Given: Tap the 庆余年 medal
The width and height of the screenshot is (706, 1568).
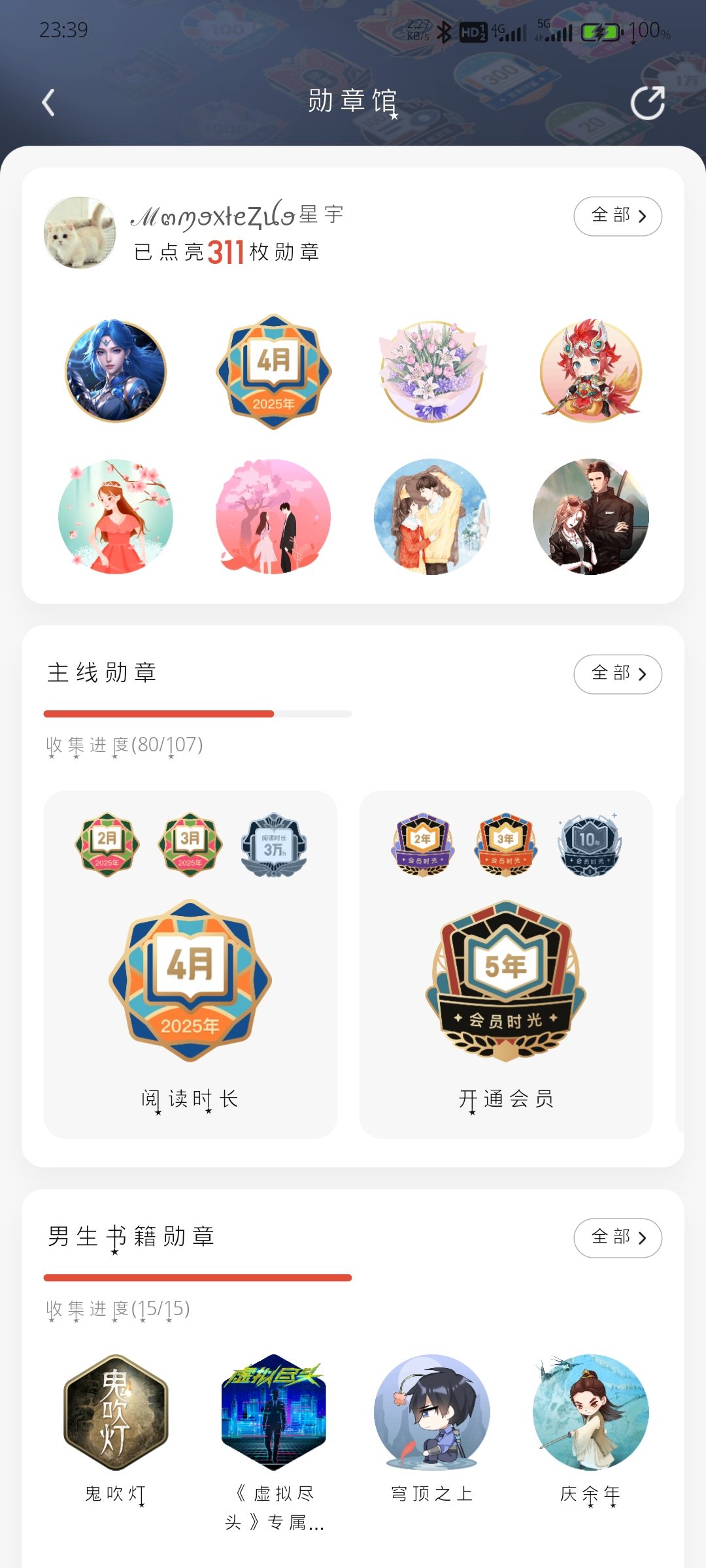Looking at the screenshot, I should [x=590, y=1413].
